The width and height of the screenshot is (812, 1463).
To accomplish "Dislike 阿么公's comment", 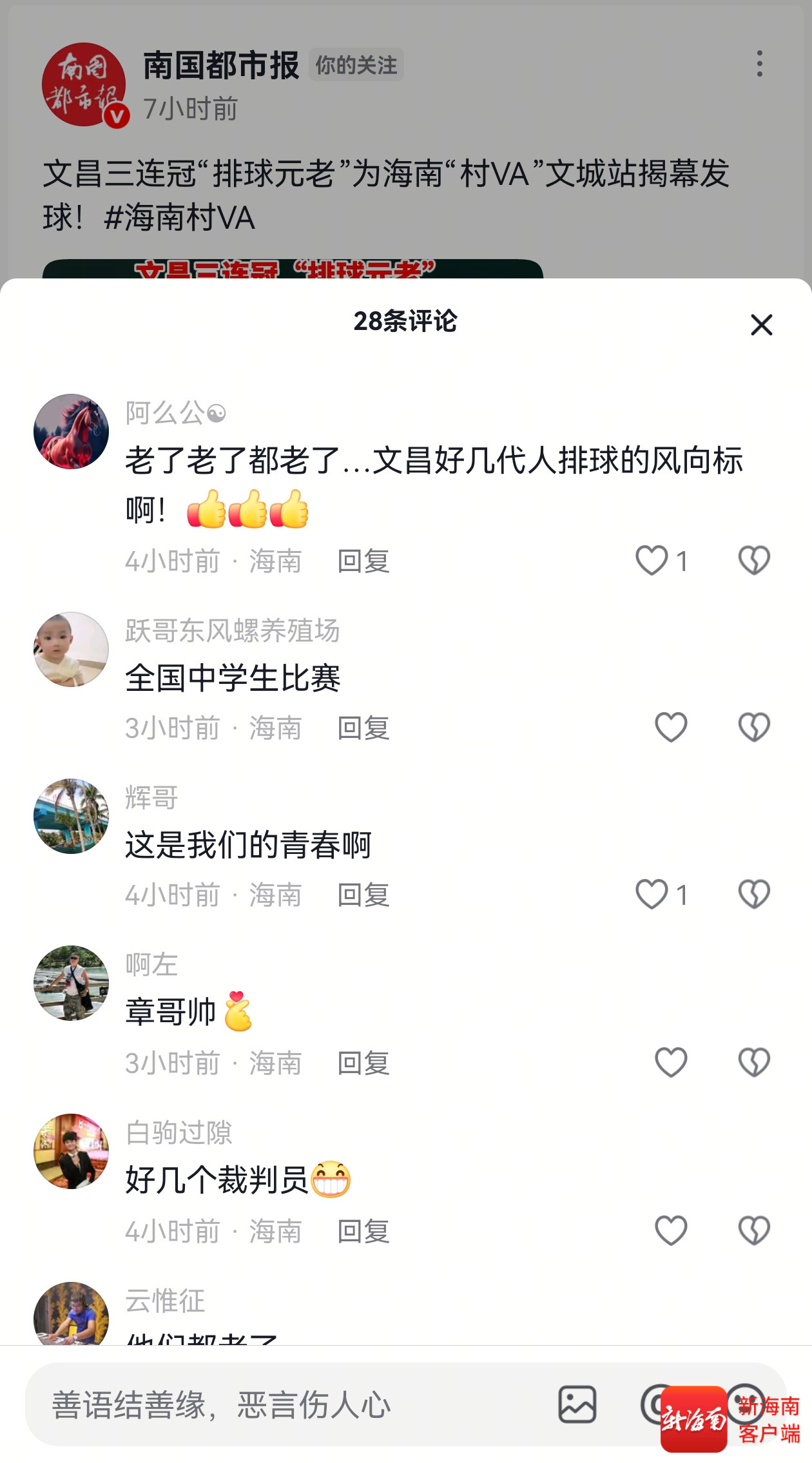I will [754, 560].
